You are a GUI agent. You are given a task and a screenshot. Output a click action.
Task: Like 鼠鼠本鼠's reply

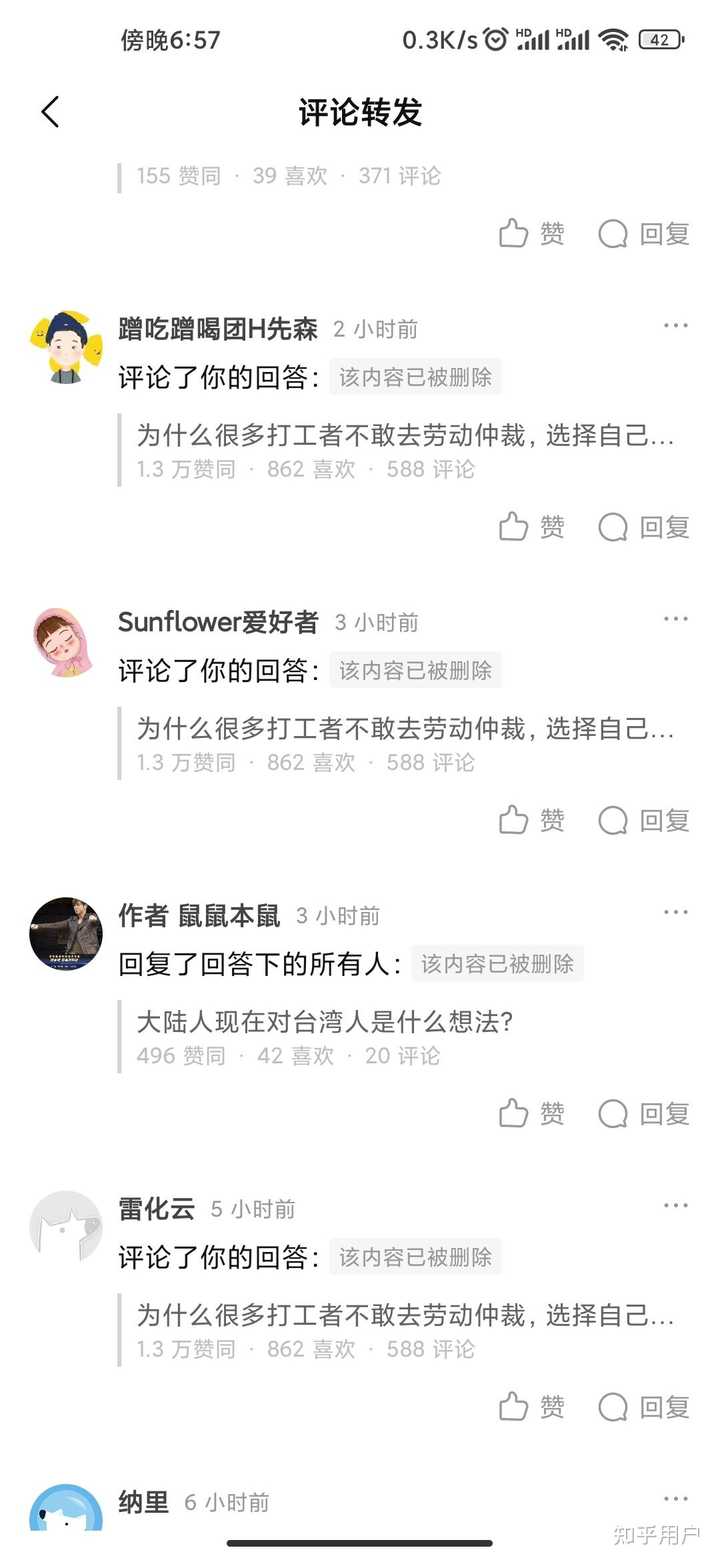point(532,1113)
